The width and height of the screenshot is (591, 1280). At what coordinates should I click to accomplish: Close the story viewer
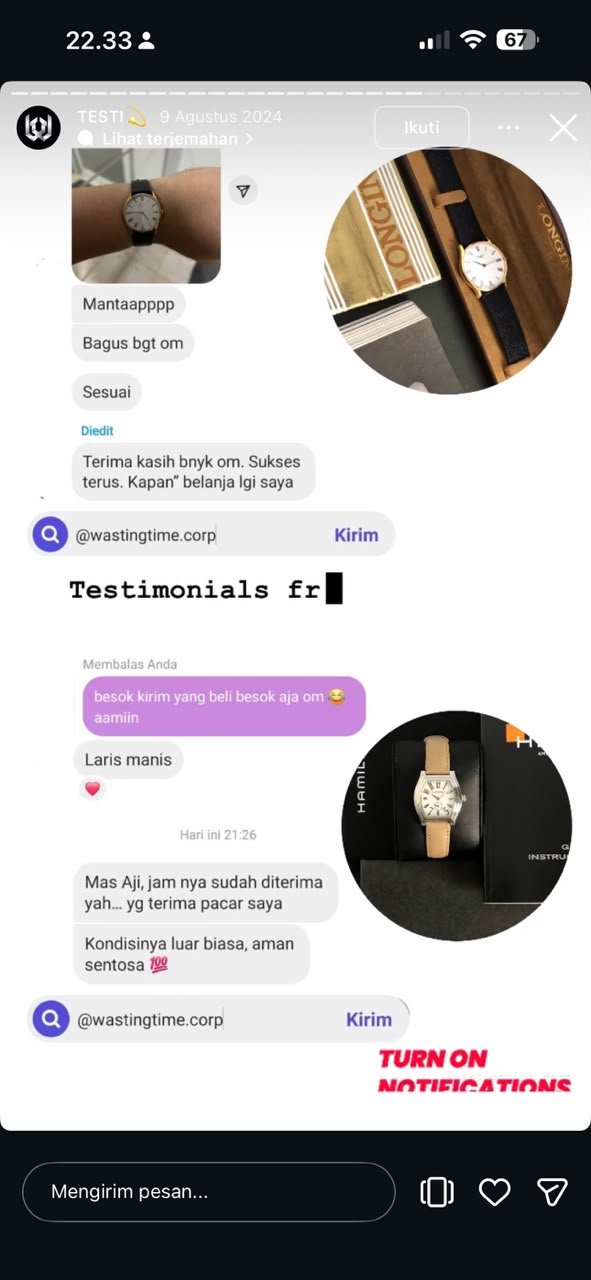563,128
